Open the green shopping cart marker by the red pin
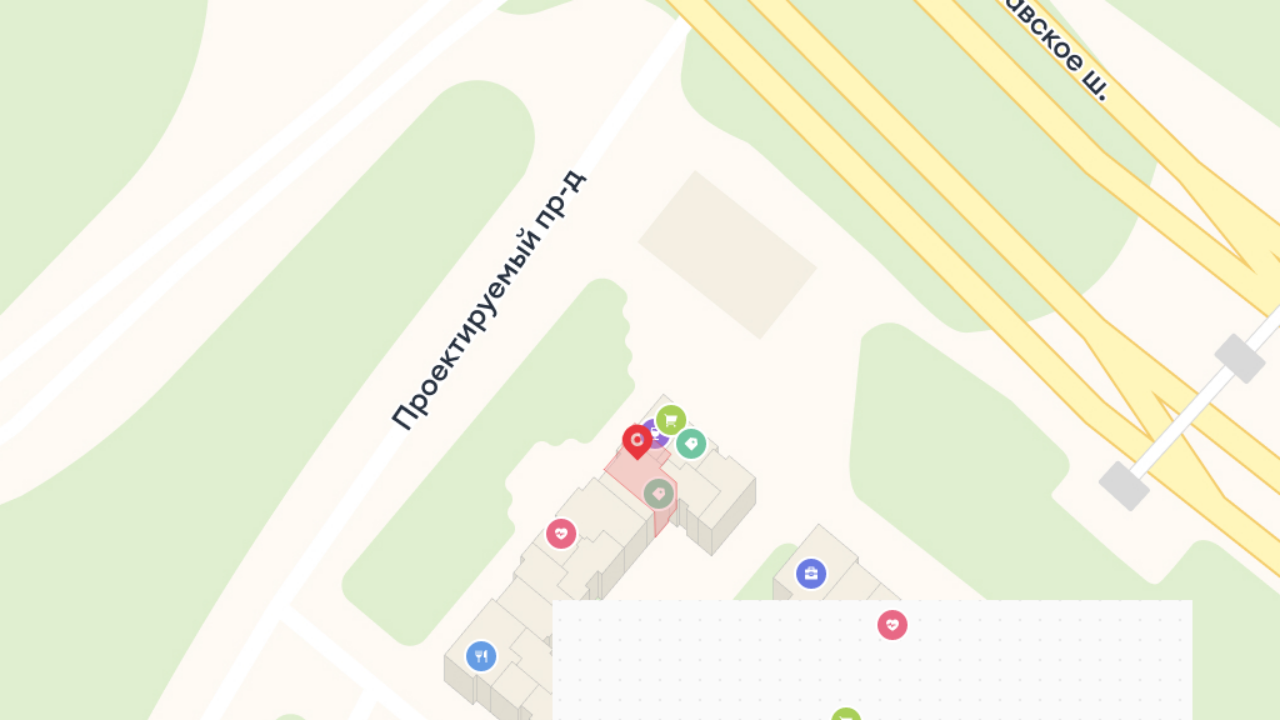This screenshot has width=1280, height=720. pos(671,419)
